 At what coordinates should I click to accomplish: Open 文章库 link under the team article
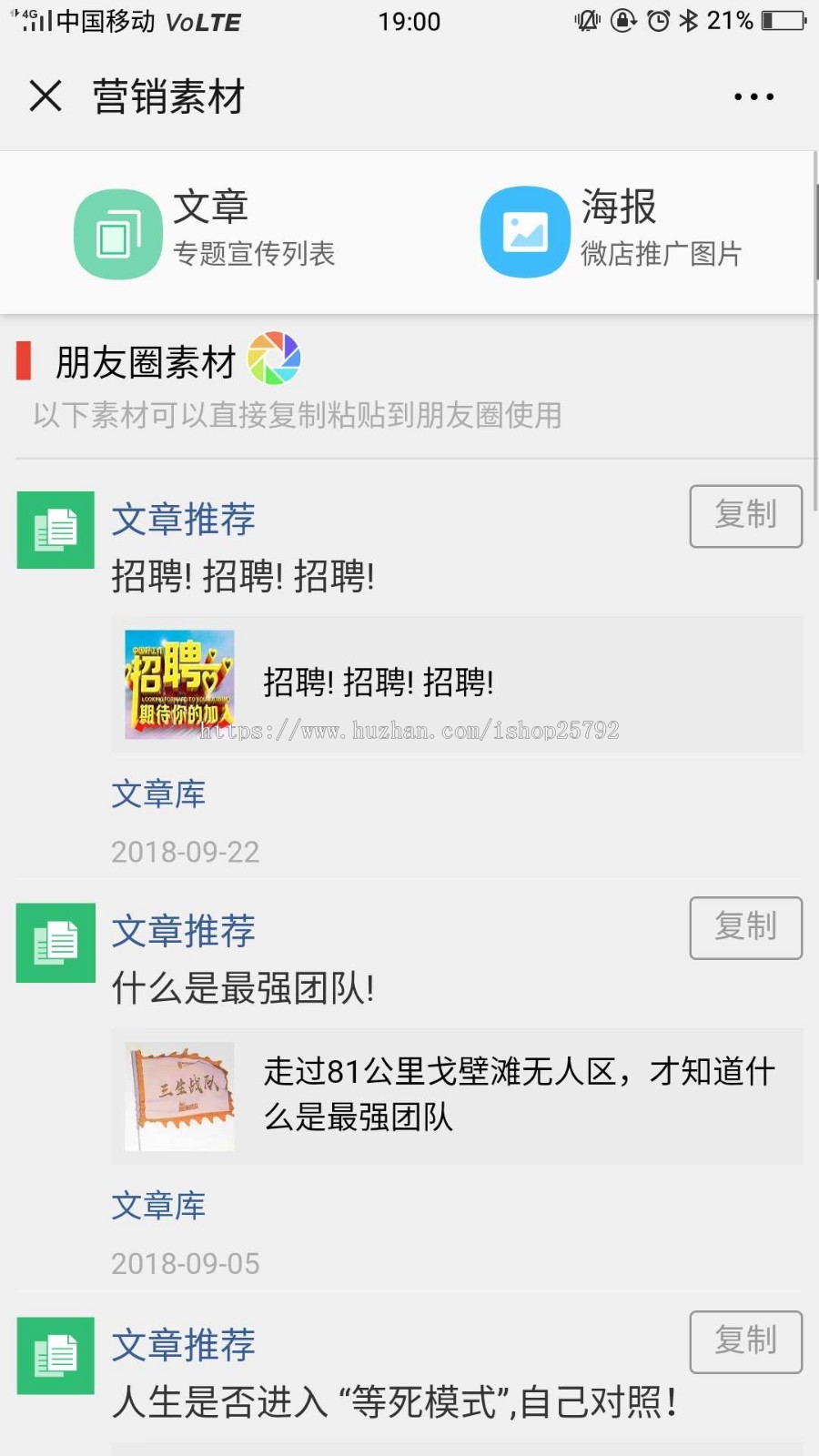pos(158,1206)
